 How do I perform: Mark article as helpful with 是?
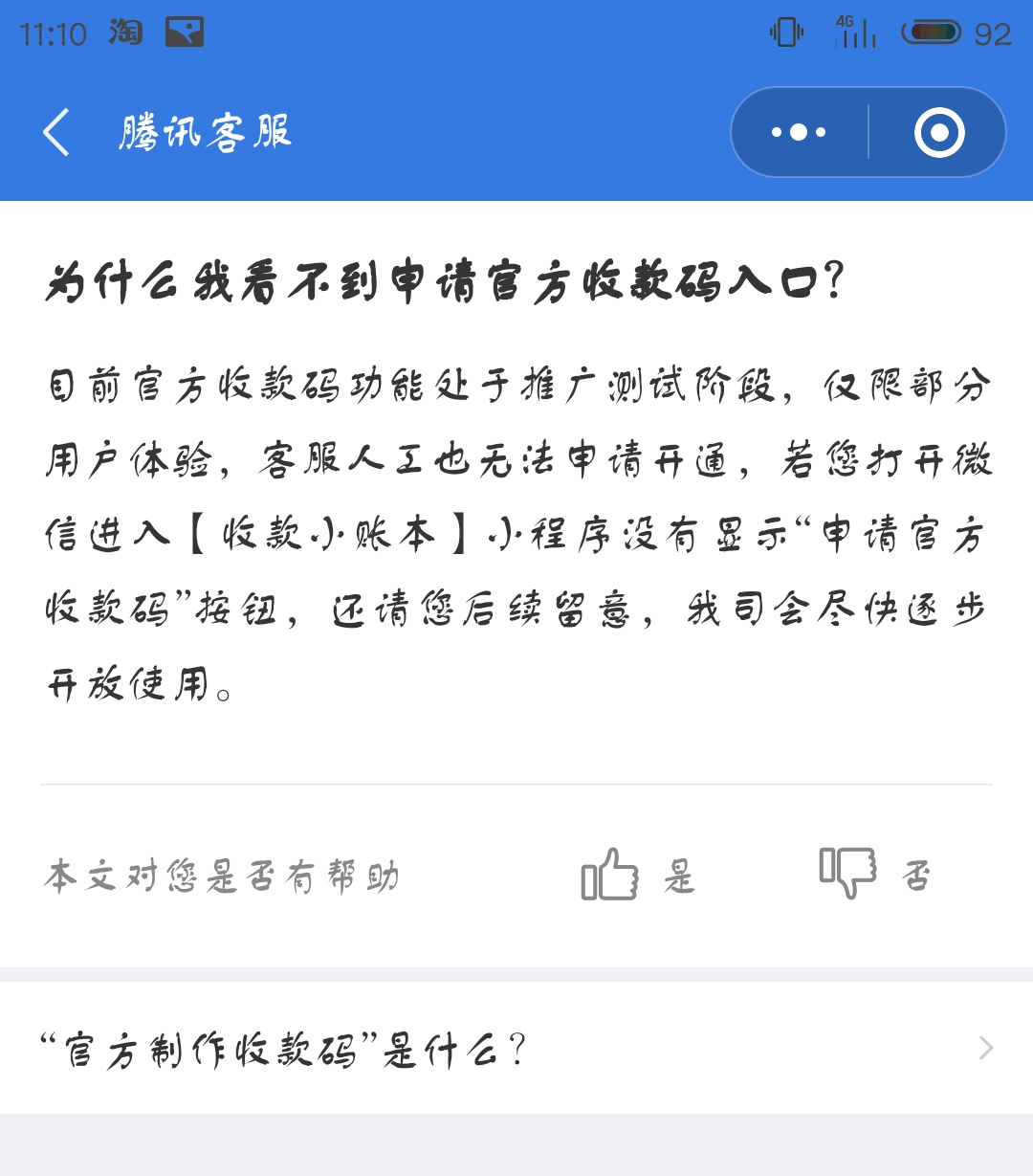click(x=638, y=875)
